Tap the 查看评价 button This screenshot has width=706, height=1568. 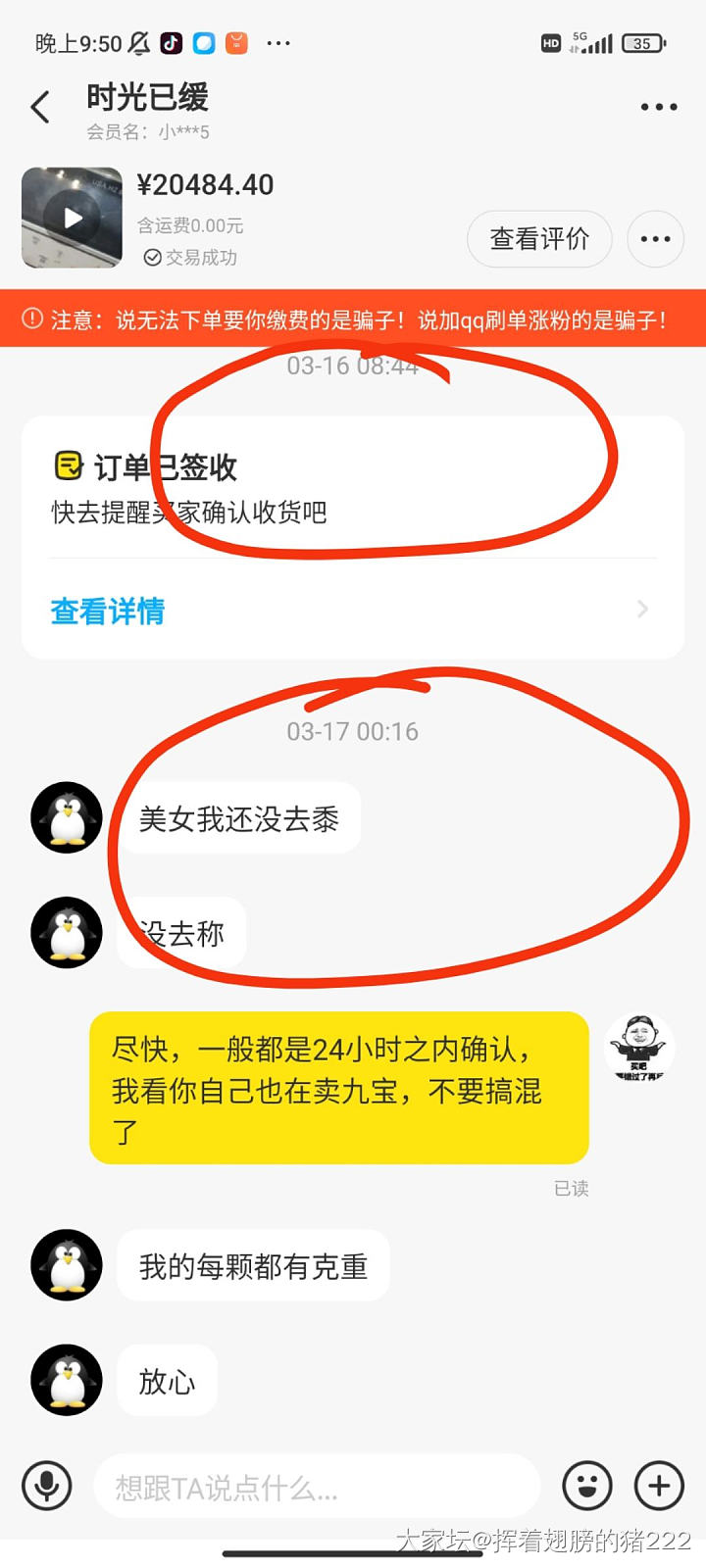coord(539,238)
